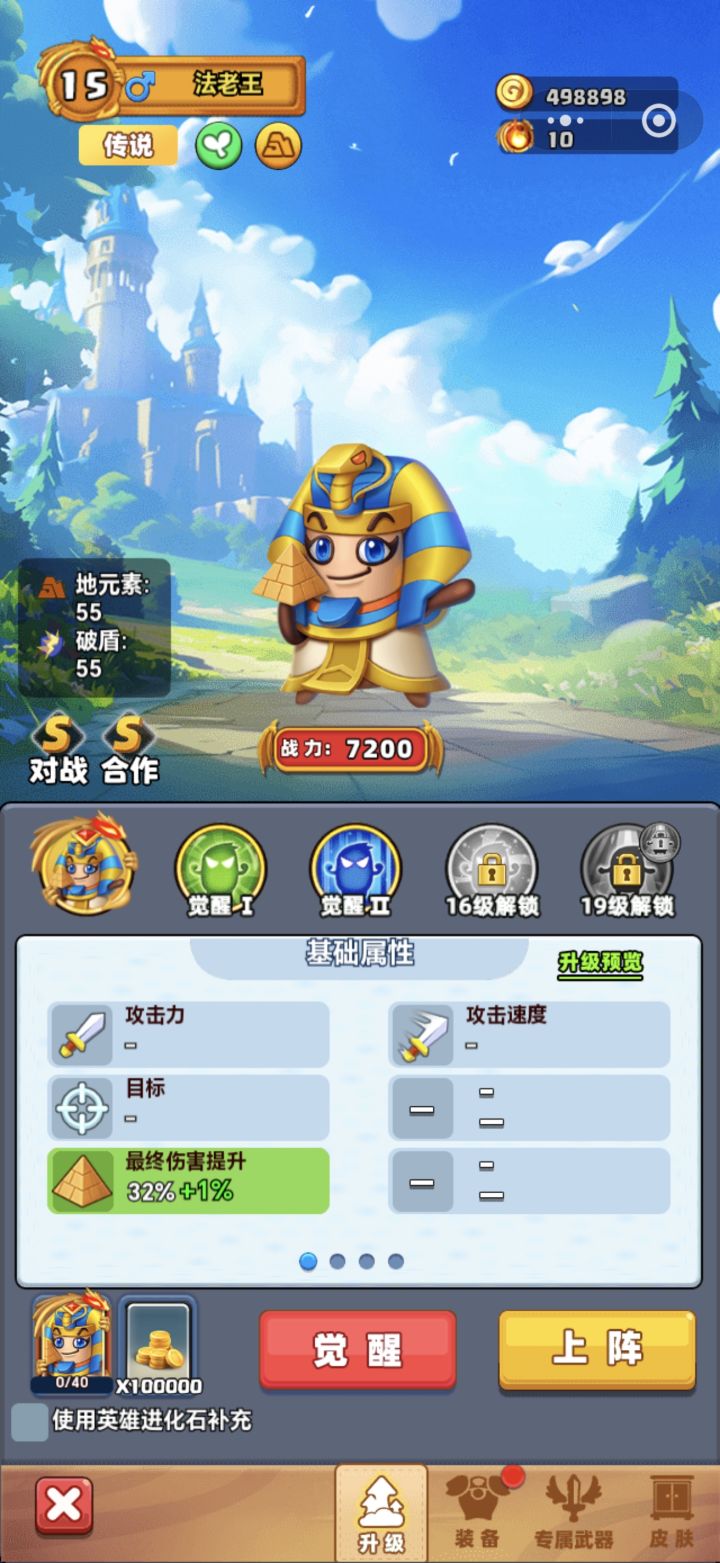Viewport: 720px width, 1563px height.
Task: Click the locked 16级解锁 icon
Action: click(x=492, y=868)
